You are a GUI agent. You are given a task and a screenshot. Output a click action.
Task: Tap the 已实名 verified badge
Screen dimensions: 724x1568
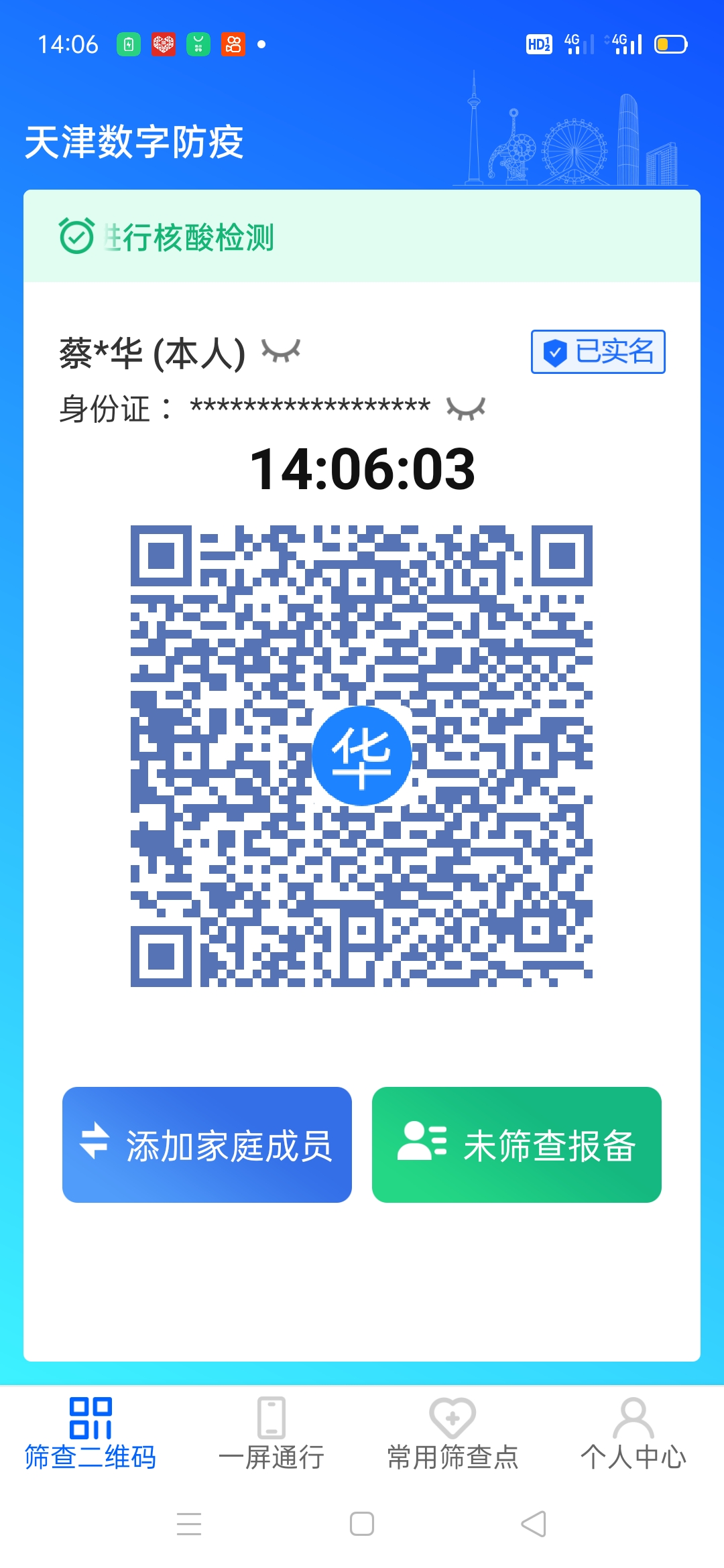(x=598, y=352)
